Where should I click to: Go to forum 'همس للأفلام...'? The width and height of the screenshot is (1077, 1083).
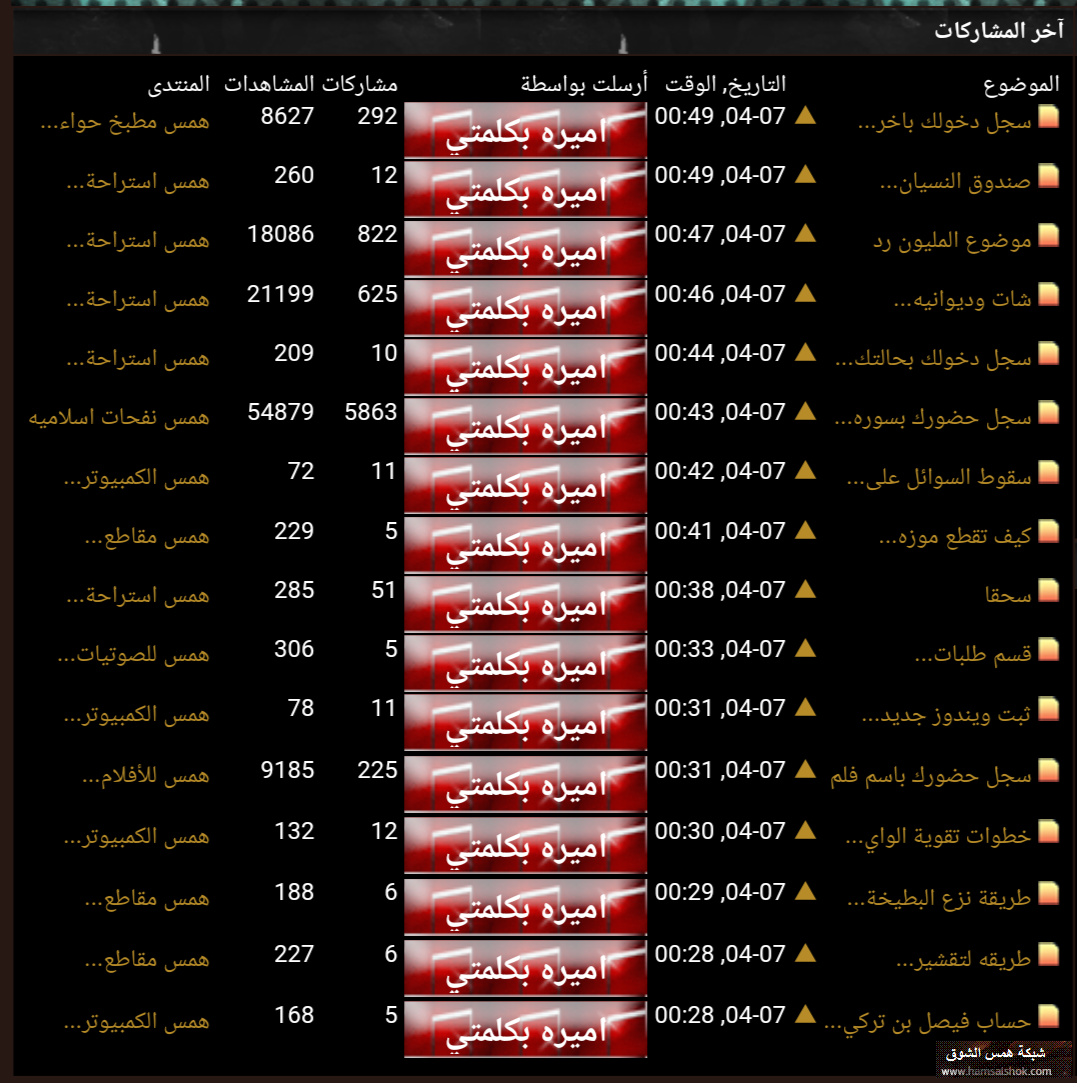tap(147, 775)
